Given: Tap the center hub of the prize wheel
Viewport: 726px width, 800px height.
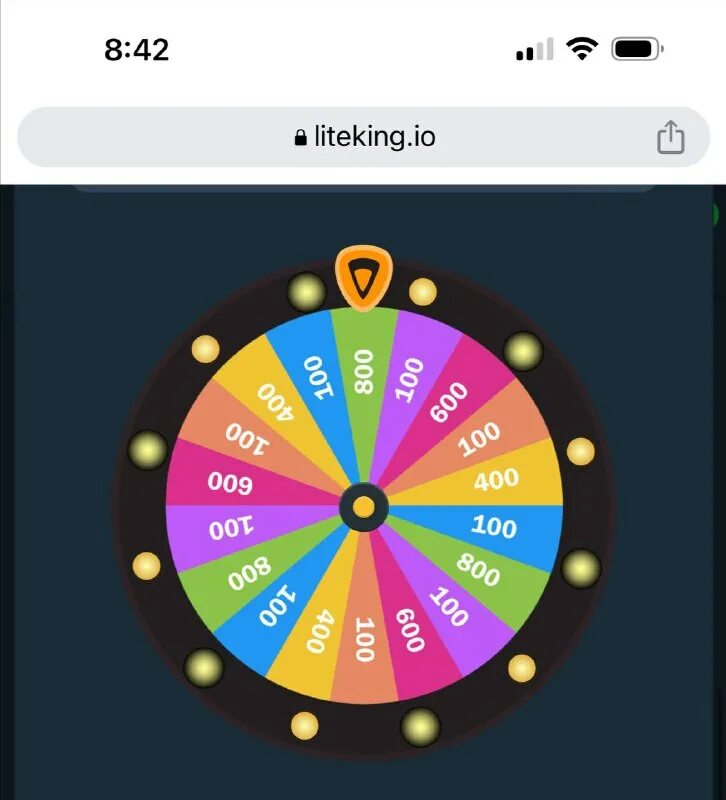Looking at the screenshot, I should coord(364,507).
